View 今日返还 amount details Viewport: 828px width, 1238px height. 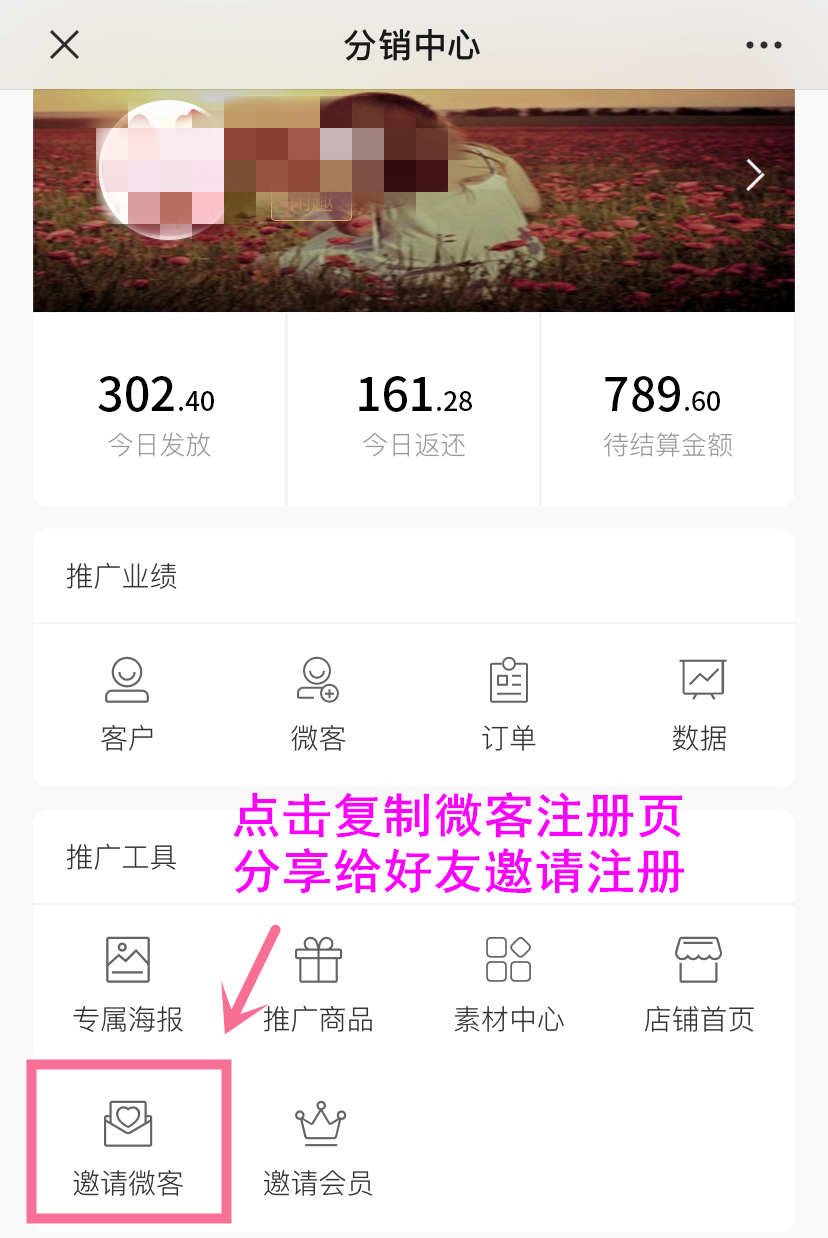click(414, 412)
